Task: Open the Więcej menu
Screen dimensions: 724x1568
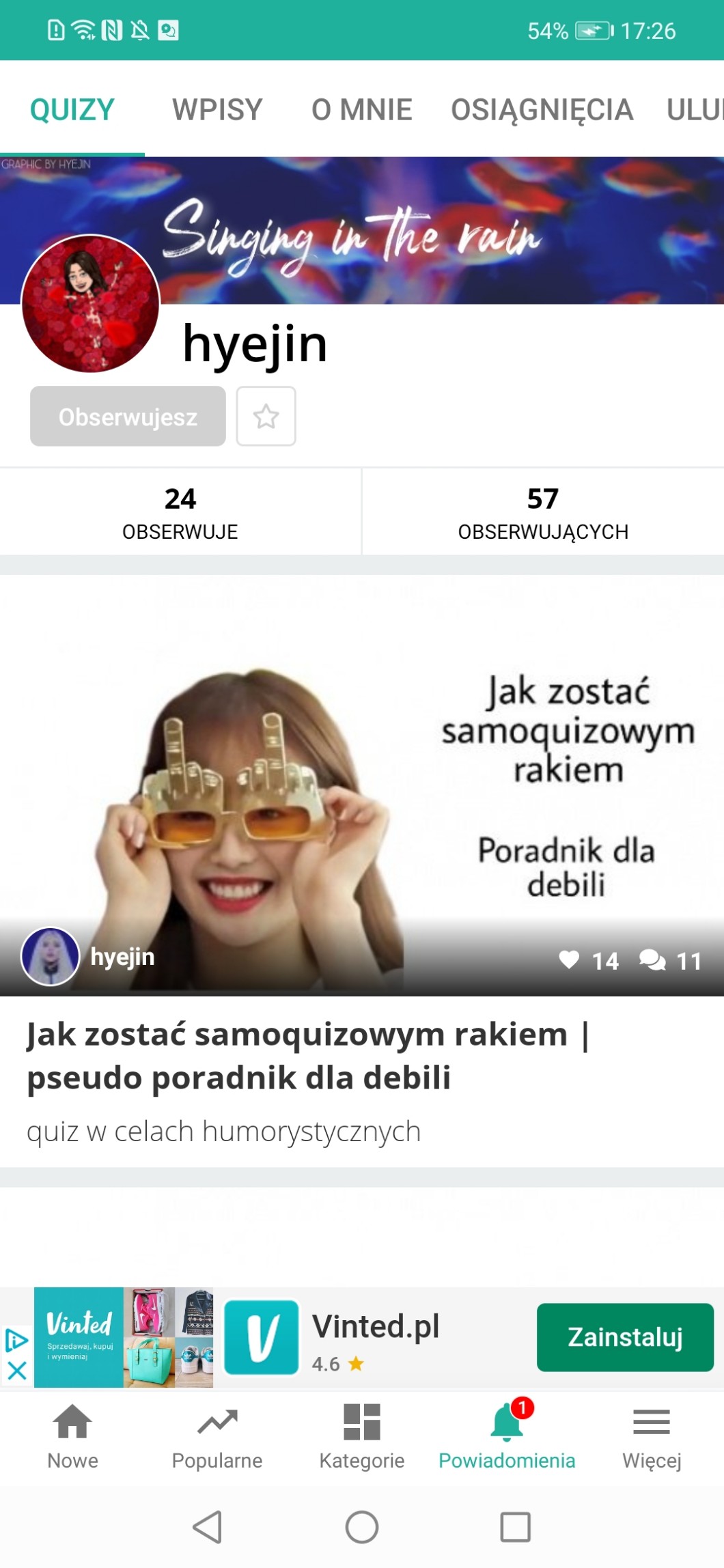Action: point(652,1437)
